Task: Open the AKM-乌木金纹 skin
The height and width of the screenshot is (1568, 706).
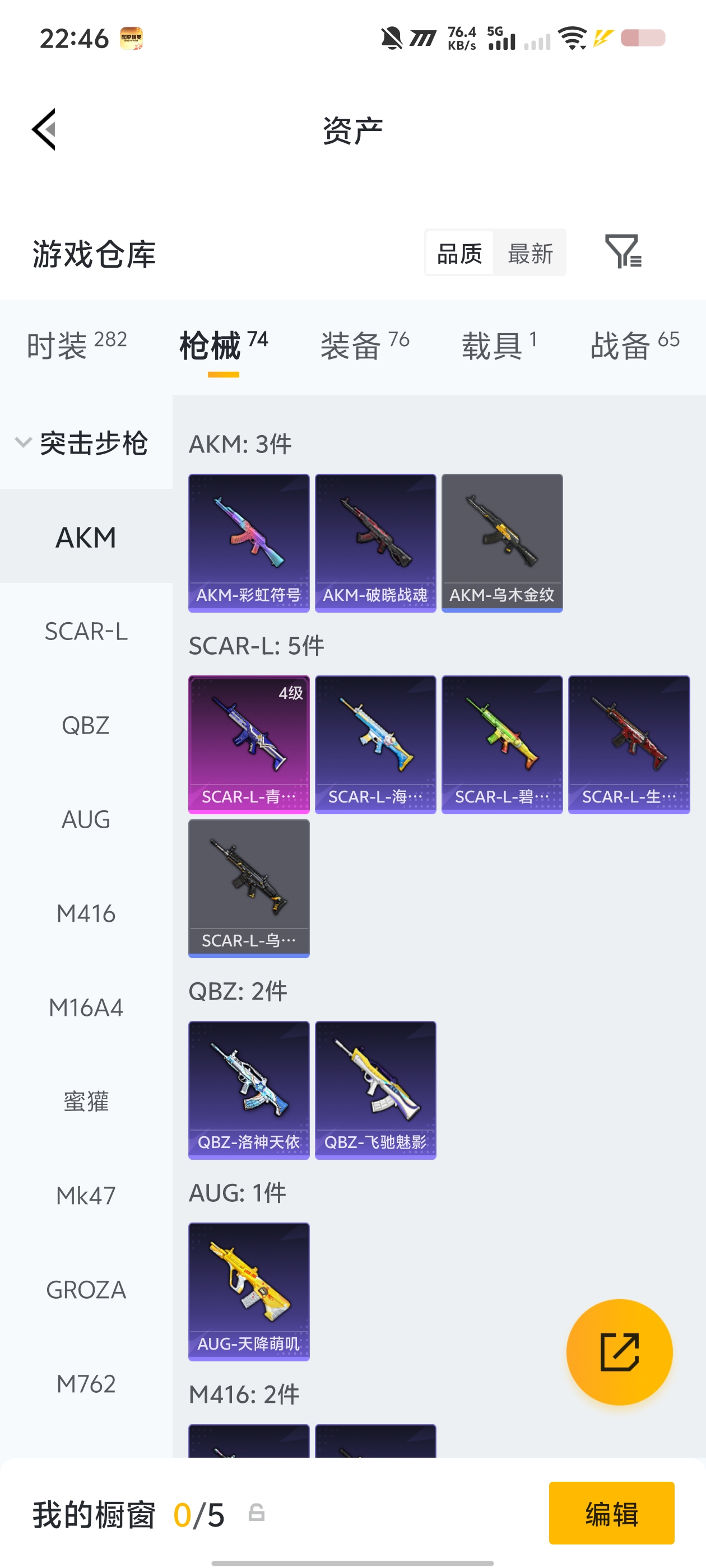Action: tap(501, 542)
